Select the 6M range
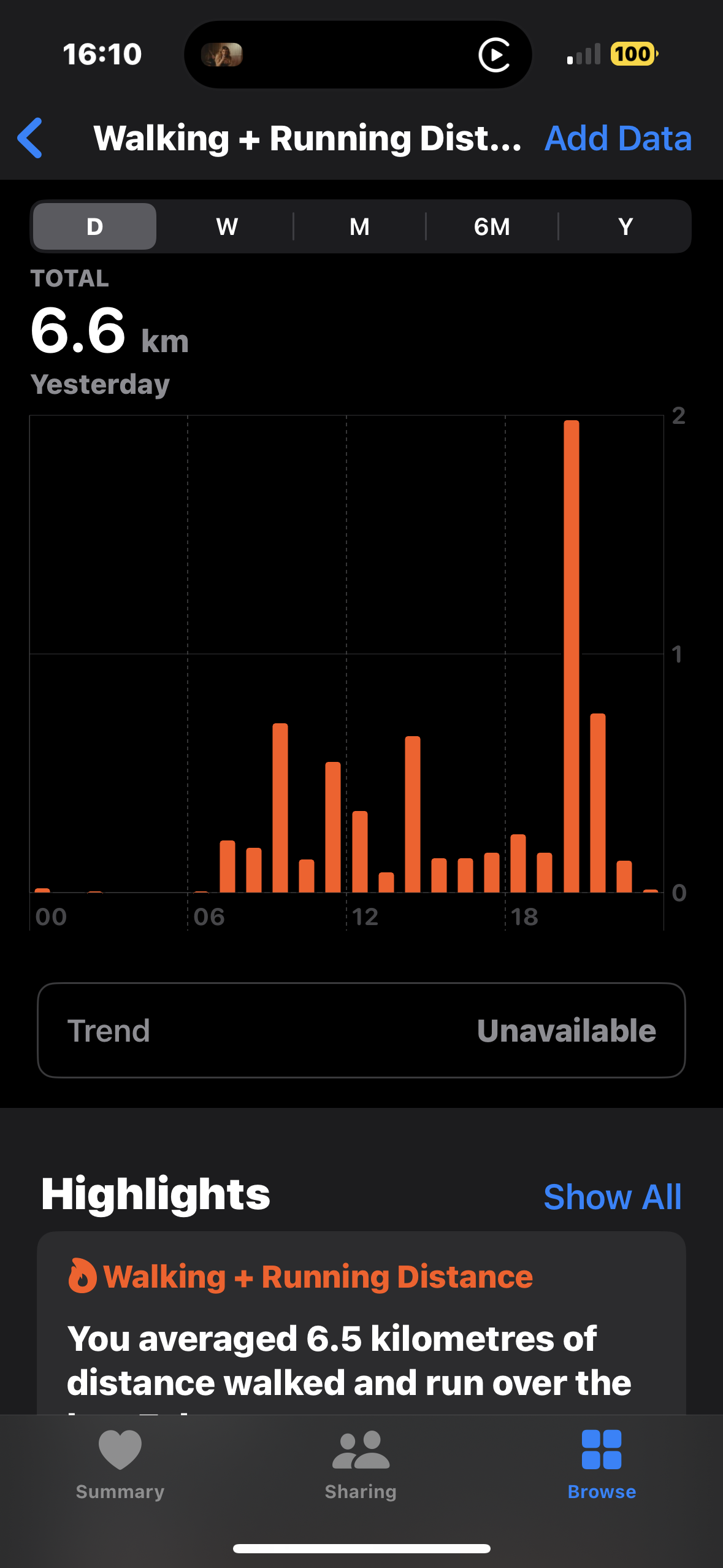This screenshot has height=1568, width=723. tap(492, 226)
